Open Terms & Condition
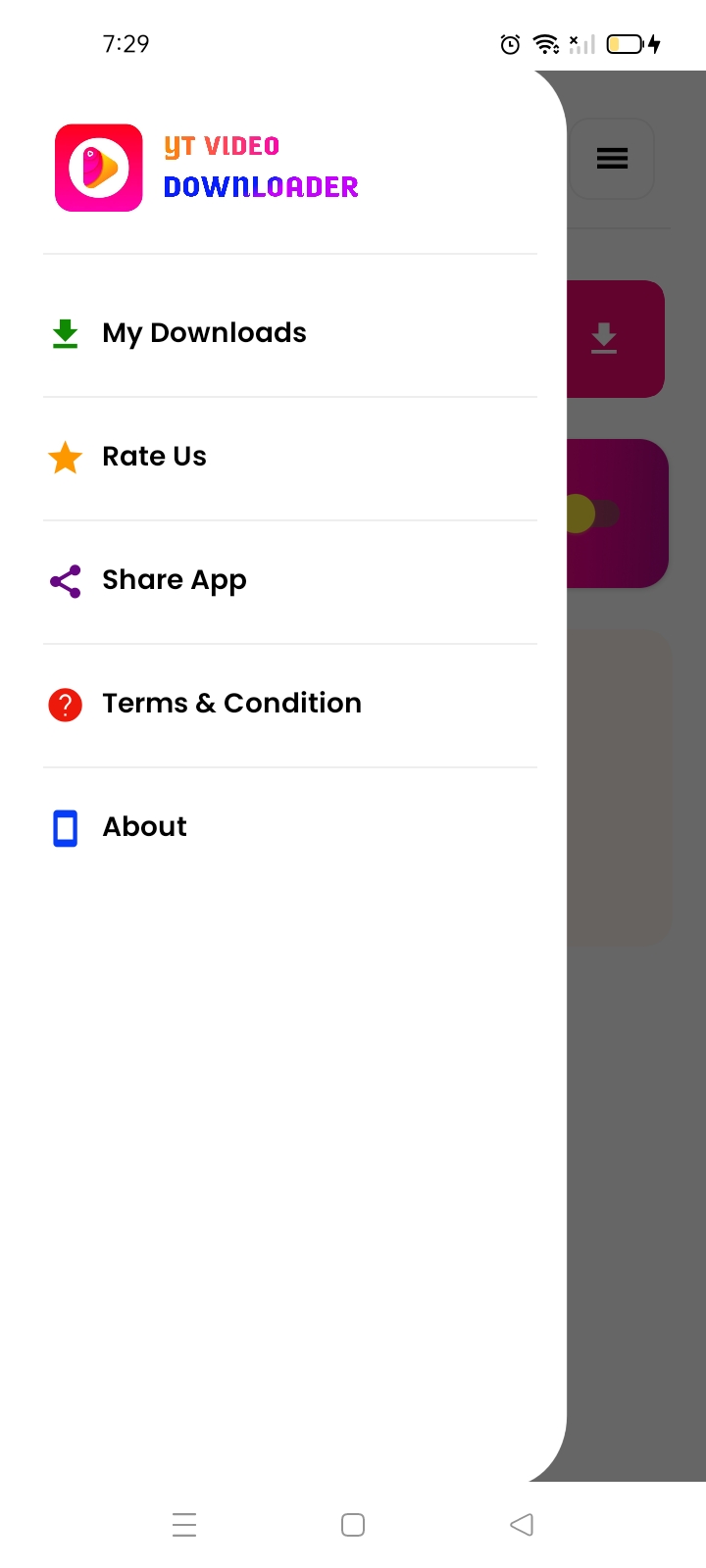The height and width of the screenshot is (1568, 706). pos(231,704)
